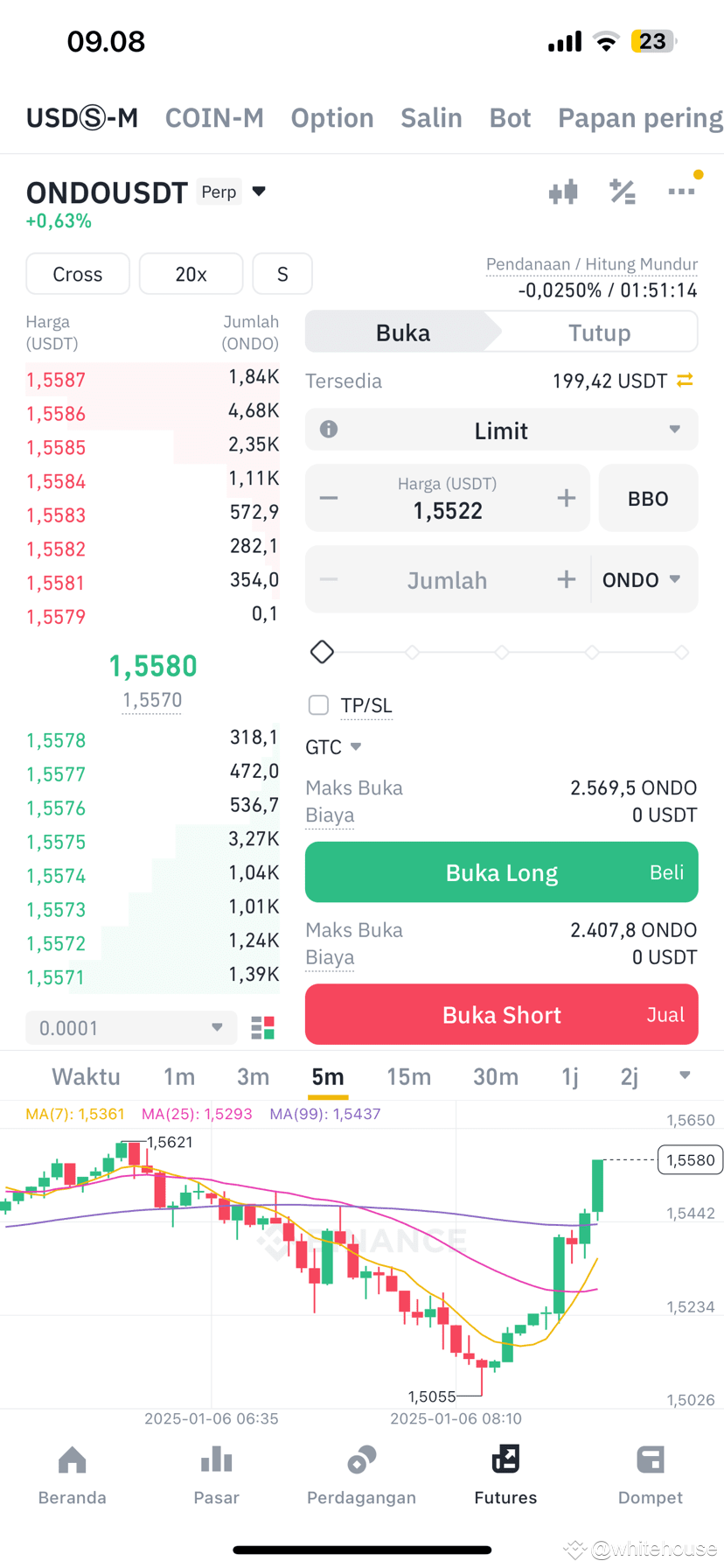This screenshot has width=724, height=1568.
Task: Open the Futures icon in bottom navigation
Action: (x=505, y=1459)
